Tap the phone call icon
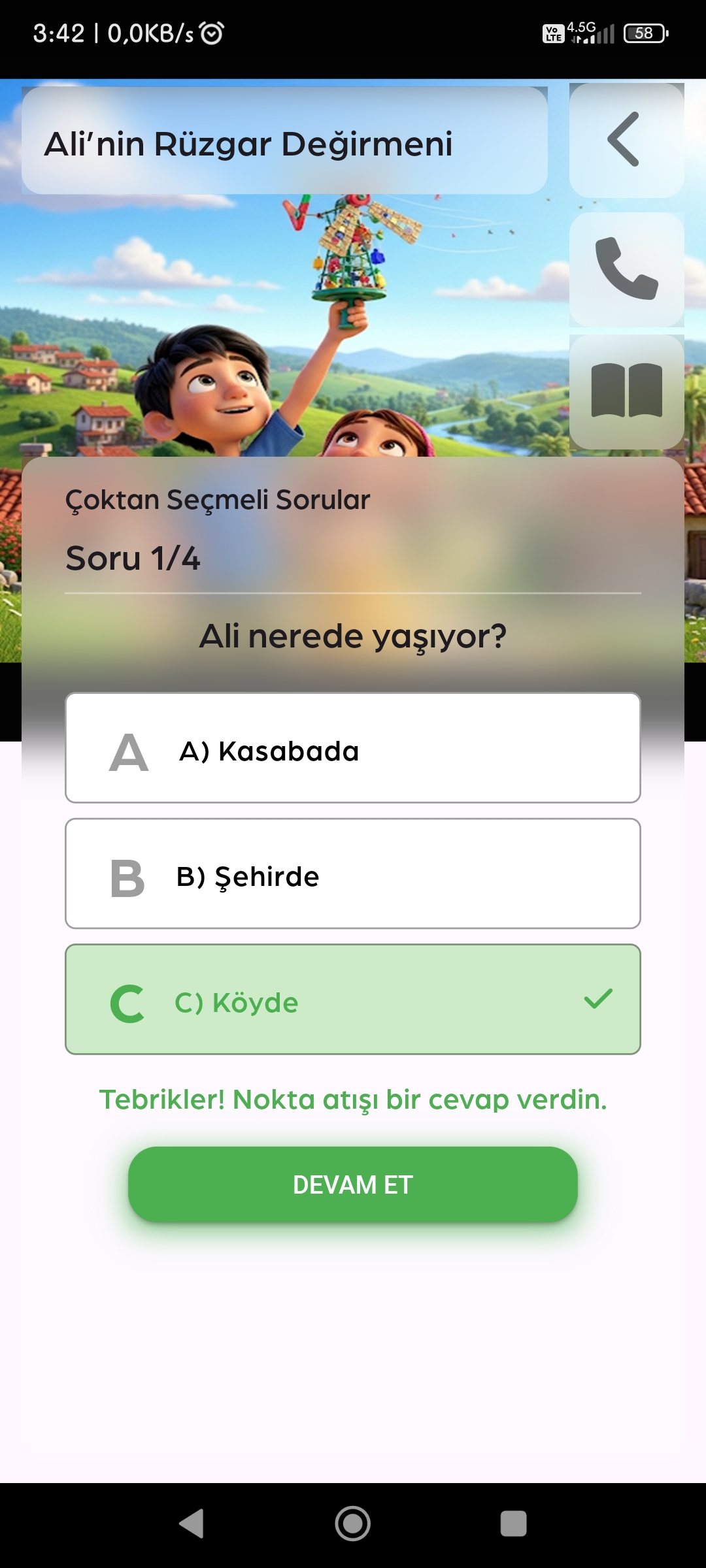This screenshot has height=1568, width=706. point(626,269)
